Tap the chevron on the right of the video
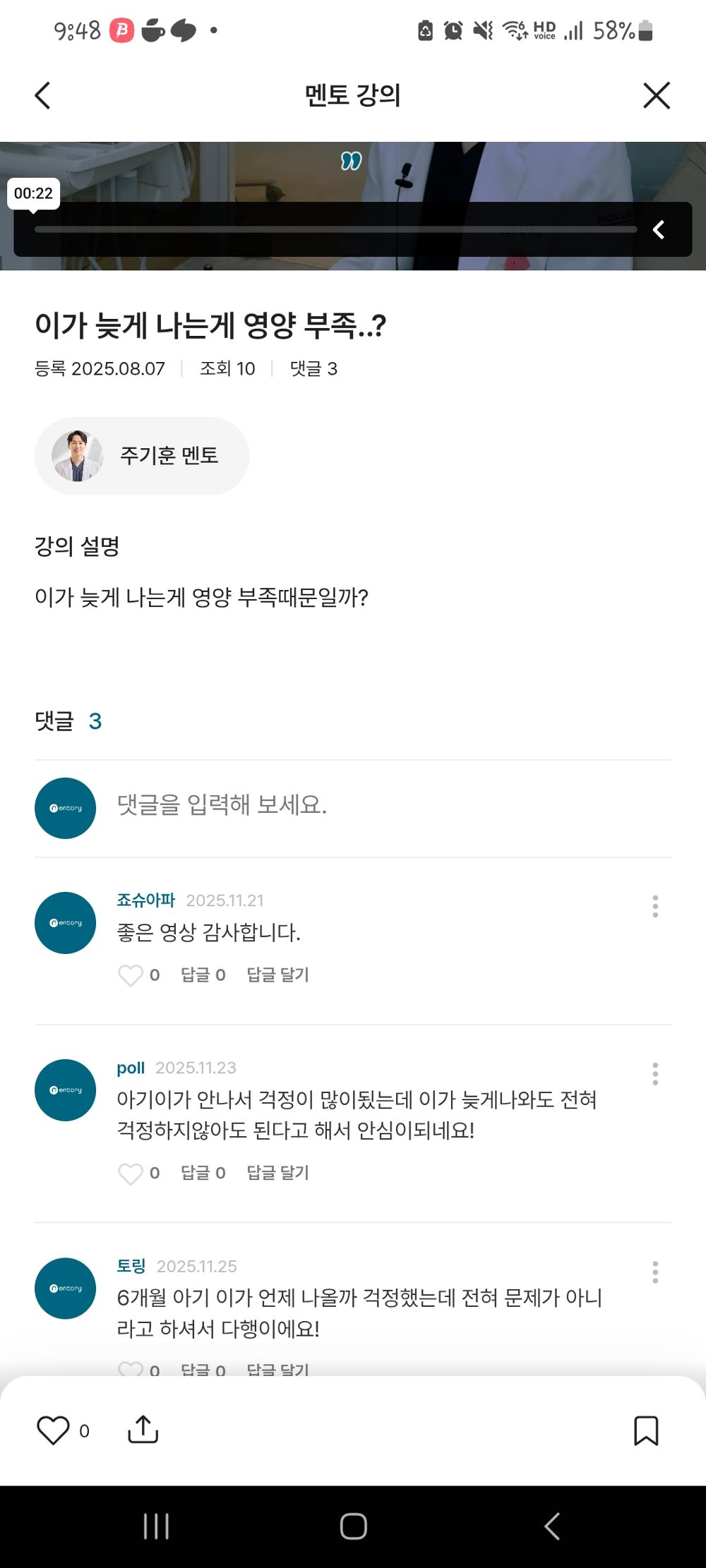 click(x=659, y=229)
